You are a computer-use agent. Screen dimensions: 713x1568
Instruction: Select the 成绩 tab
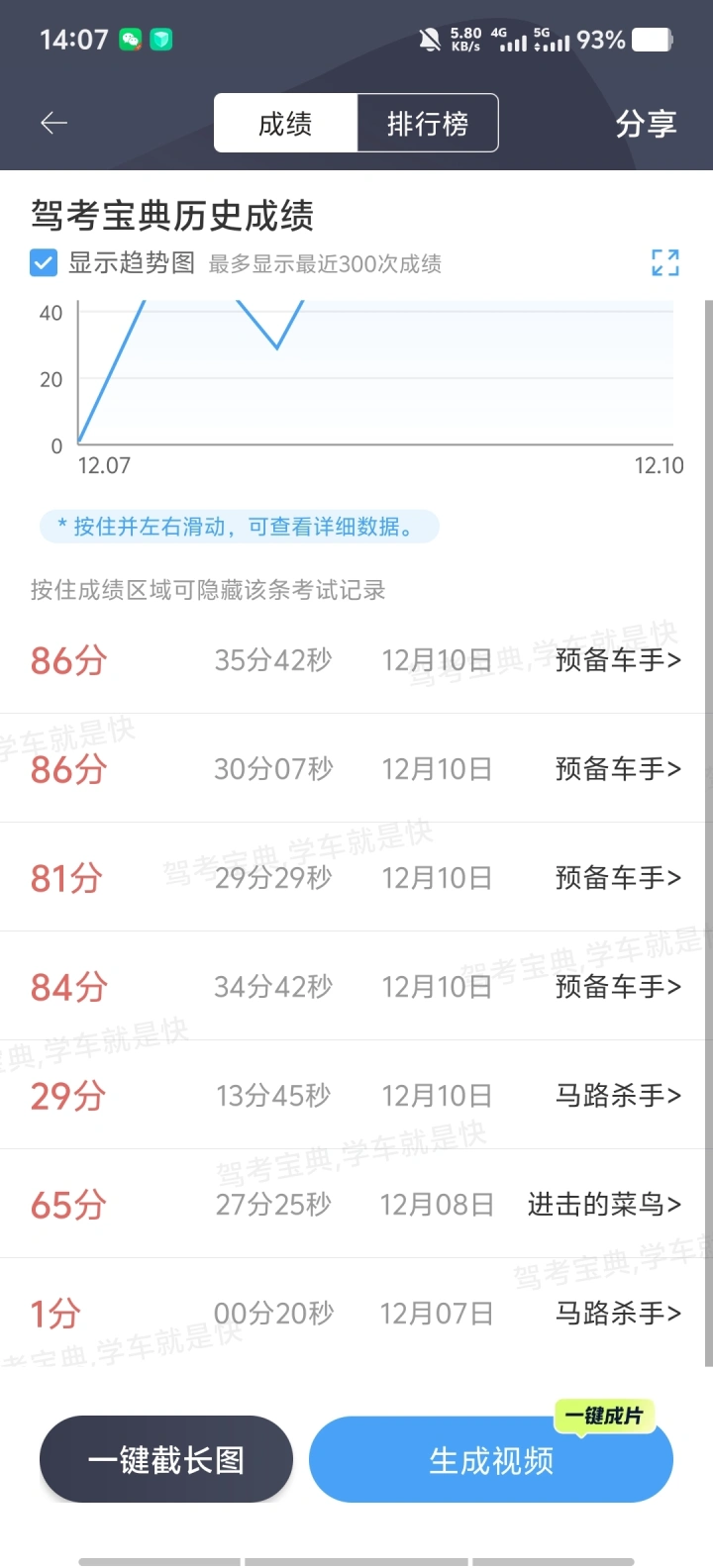285,124
